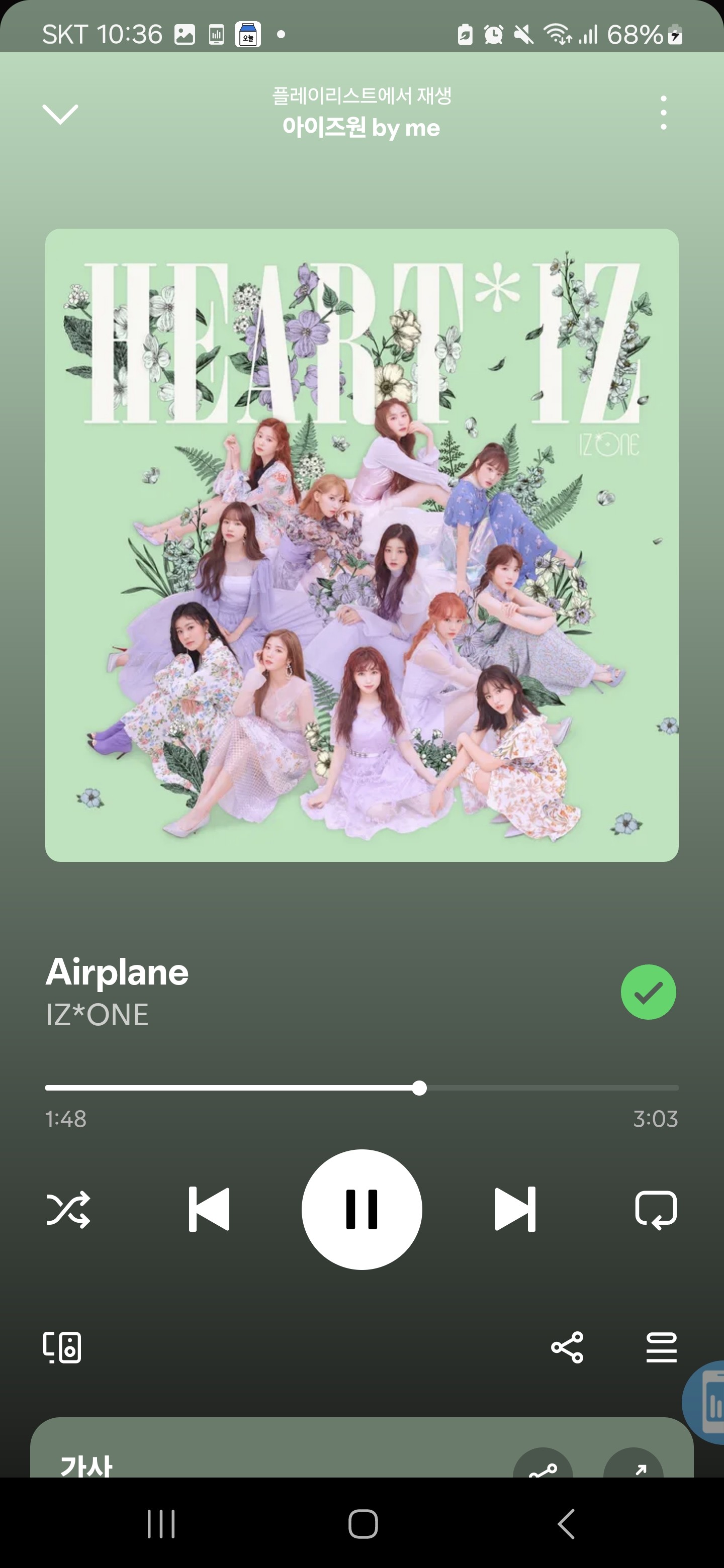Toggle repeat mode
Image resolution: width=724 pixels, height=1568 pixels.
tap(656, 1209)
